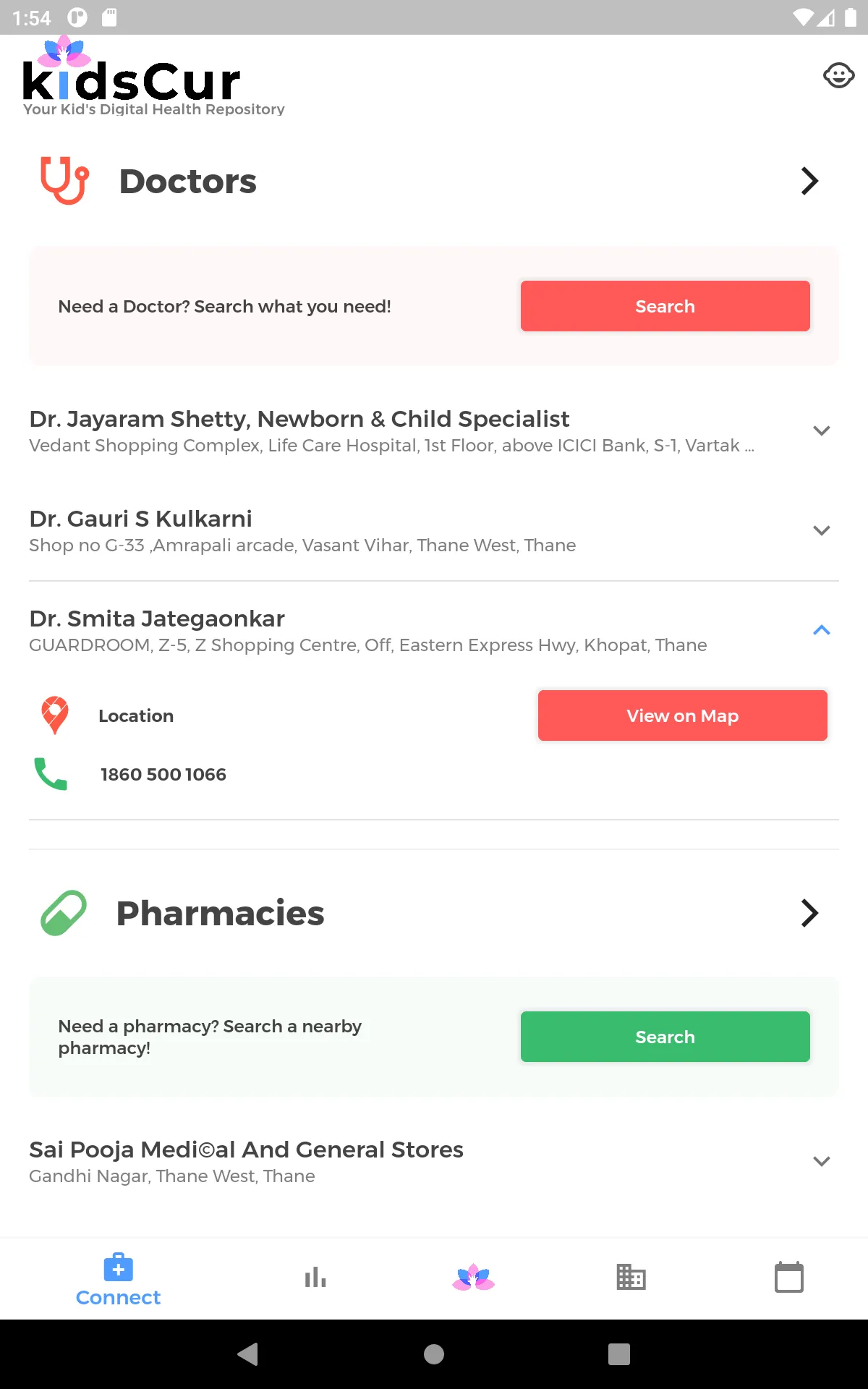Open the calendar tab
The image size is (868, 1389).
(788, 1278)
